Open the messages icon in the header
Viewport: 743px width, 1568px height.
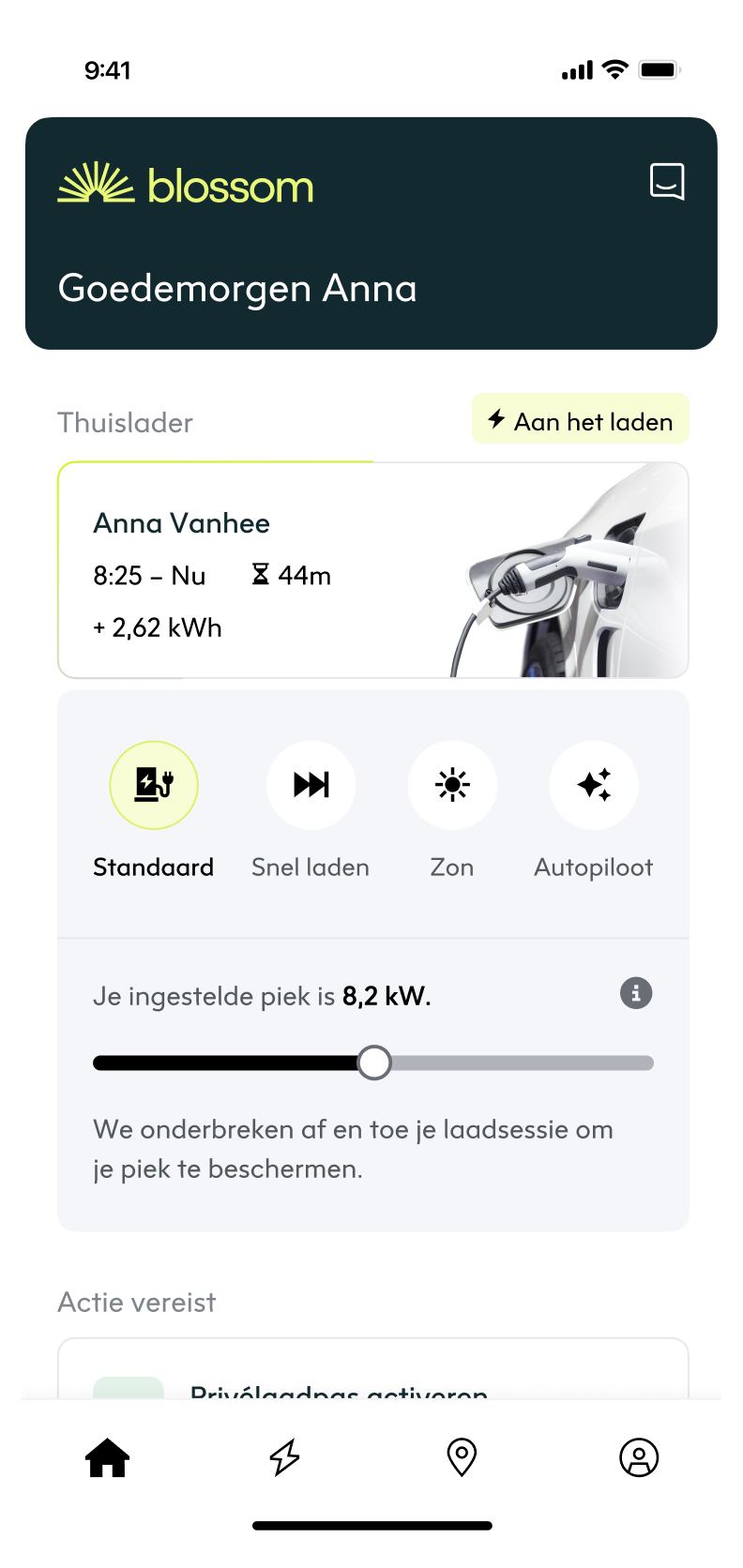pos(667,181)
